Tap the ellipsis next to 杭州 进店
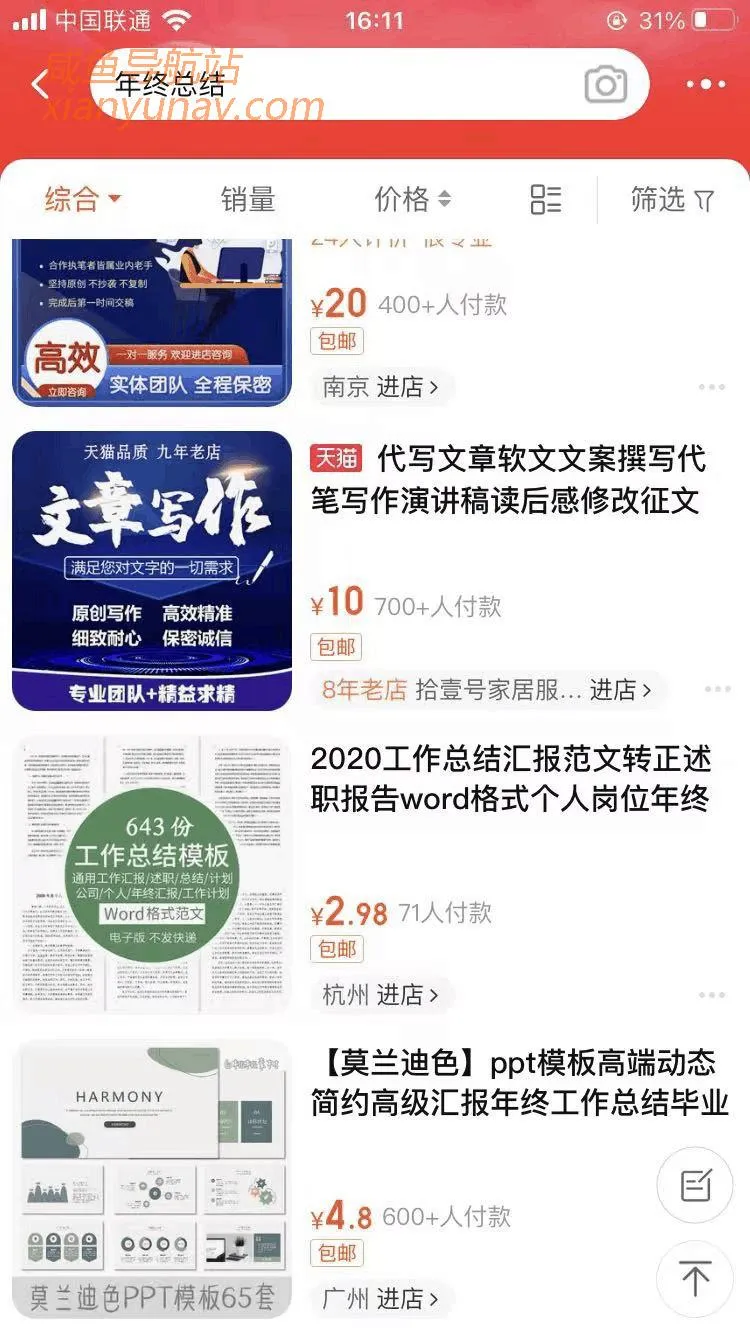This screenshot has width=750, height=1334. (x=713, y=995)
